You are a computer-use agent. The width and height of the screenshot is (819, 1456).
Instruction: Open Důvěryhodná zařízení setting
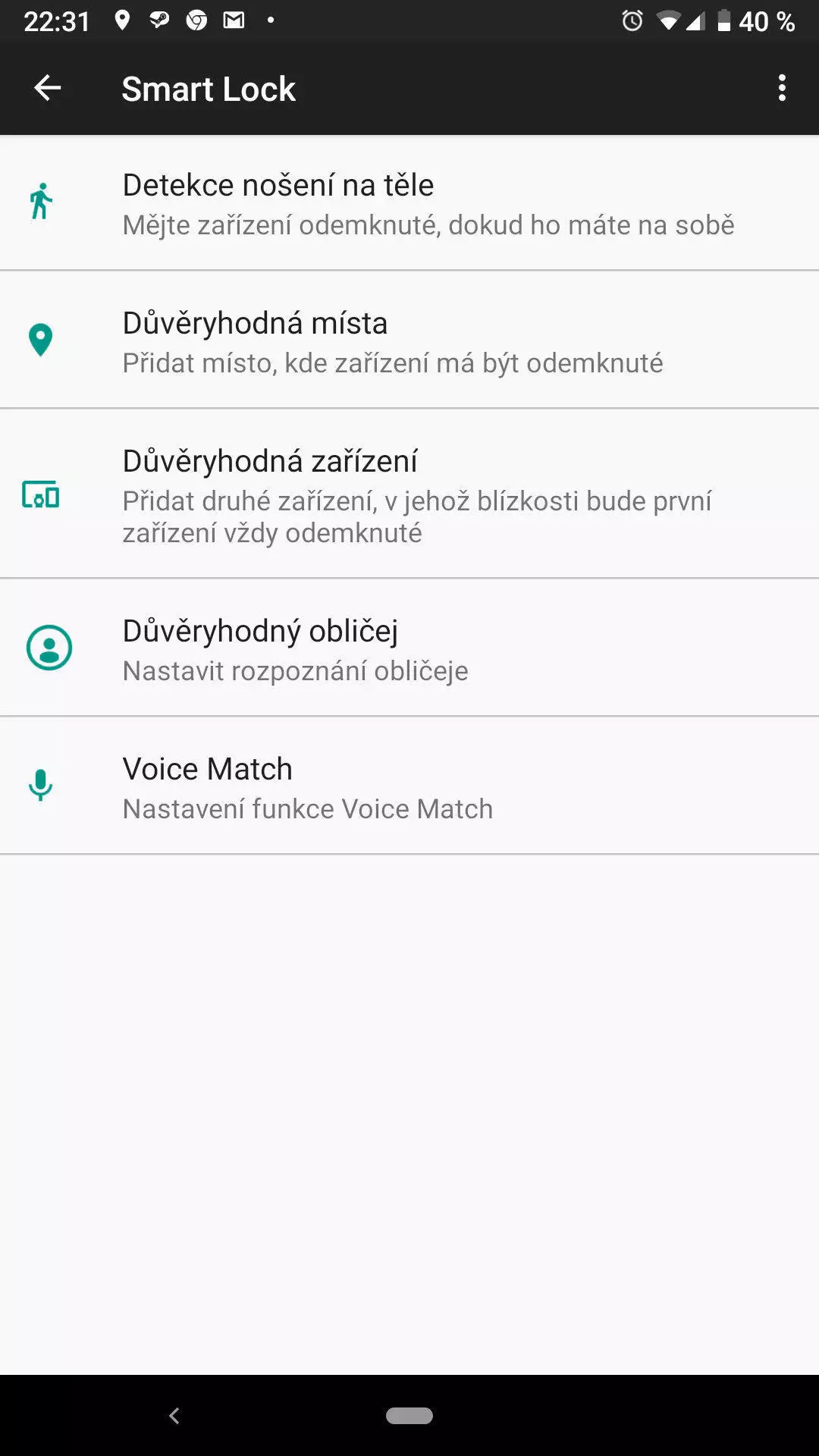click(x=409, y=494)
